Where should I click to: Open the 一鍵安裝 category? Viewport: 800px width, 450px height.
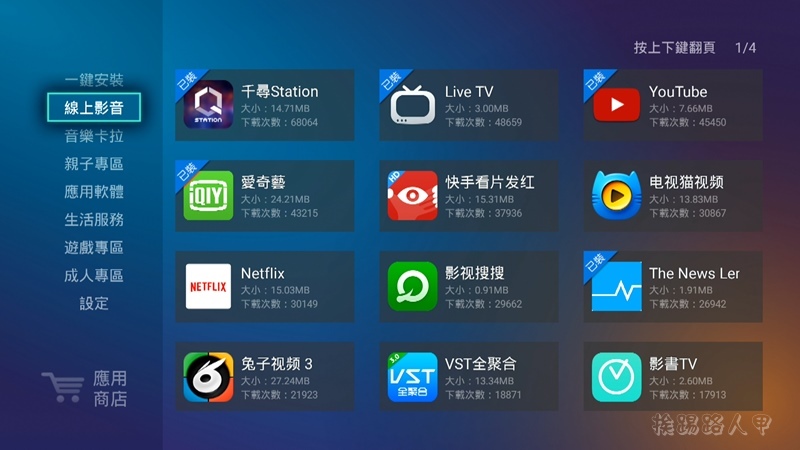pyautogui.click(x=94, y=80)
